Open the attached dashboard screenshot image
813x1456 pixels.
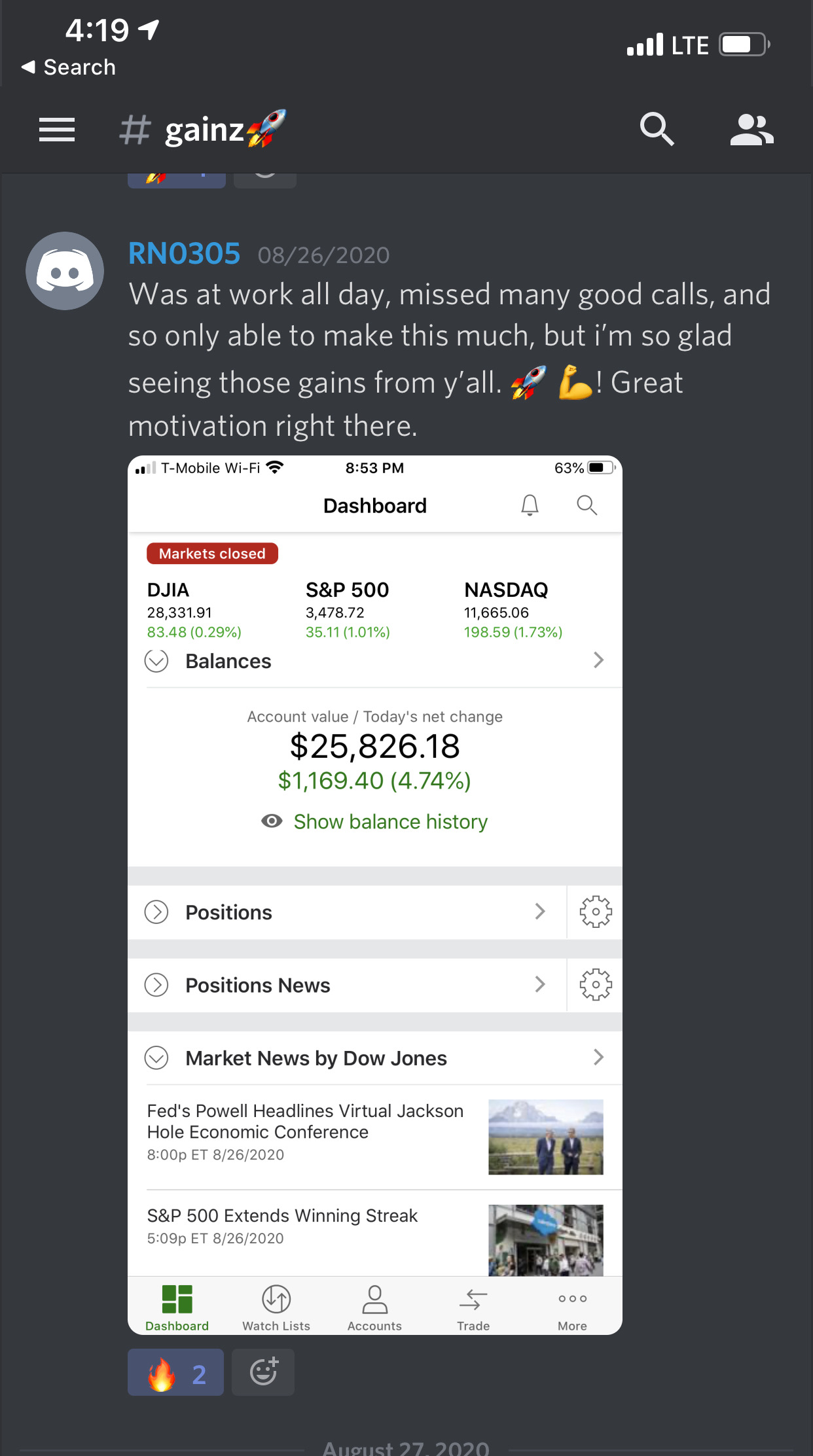pos(375,895)
